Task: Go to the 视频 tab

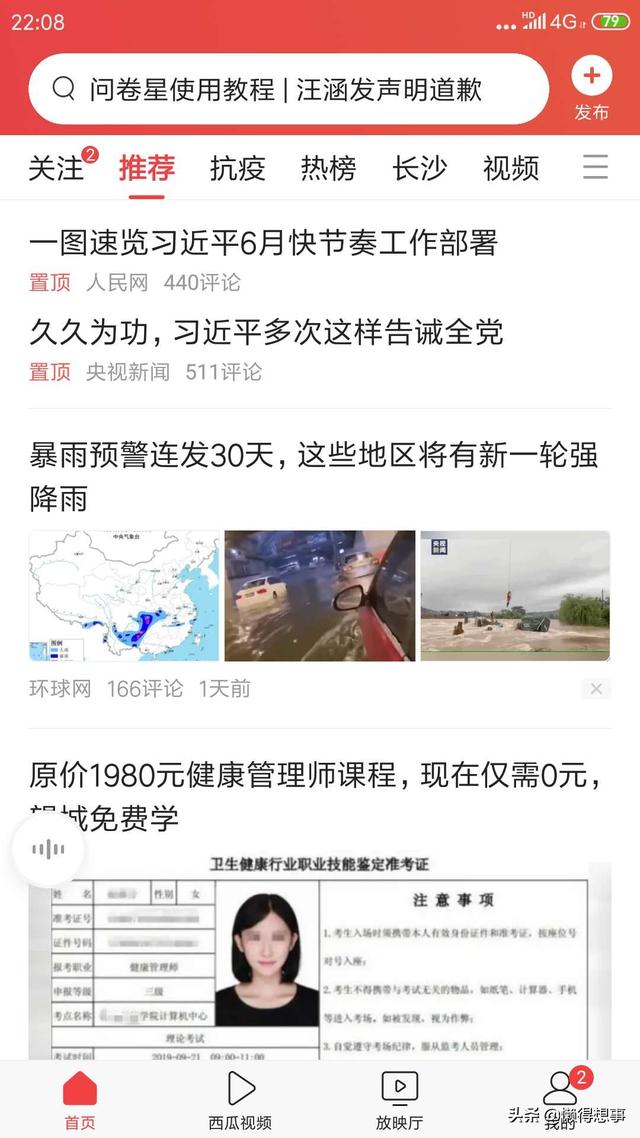Action: coord(511,168)
